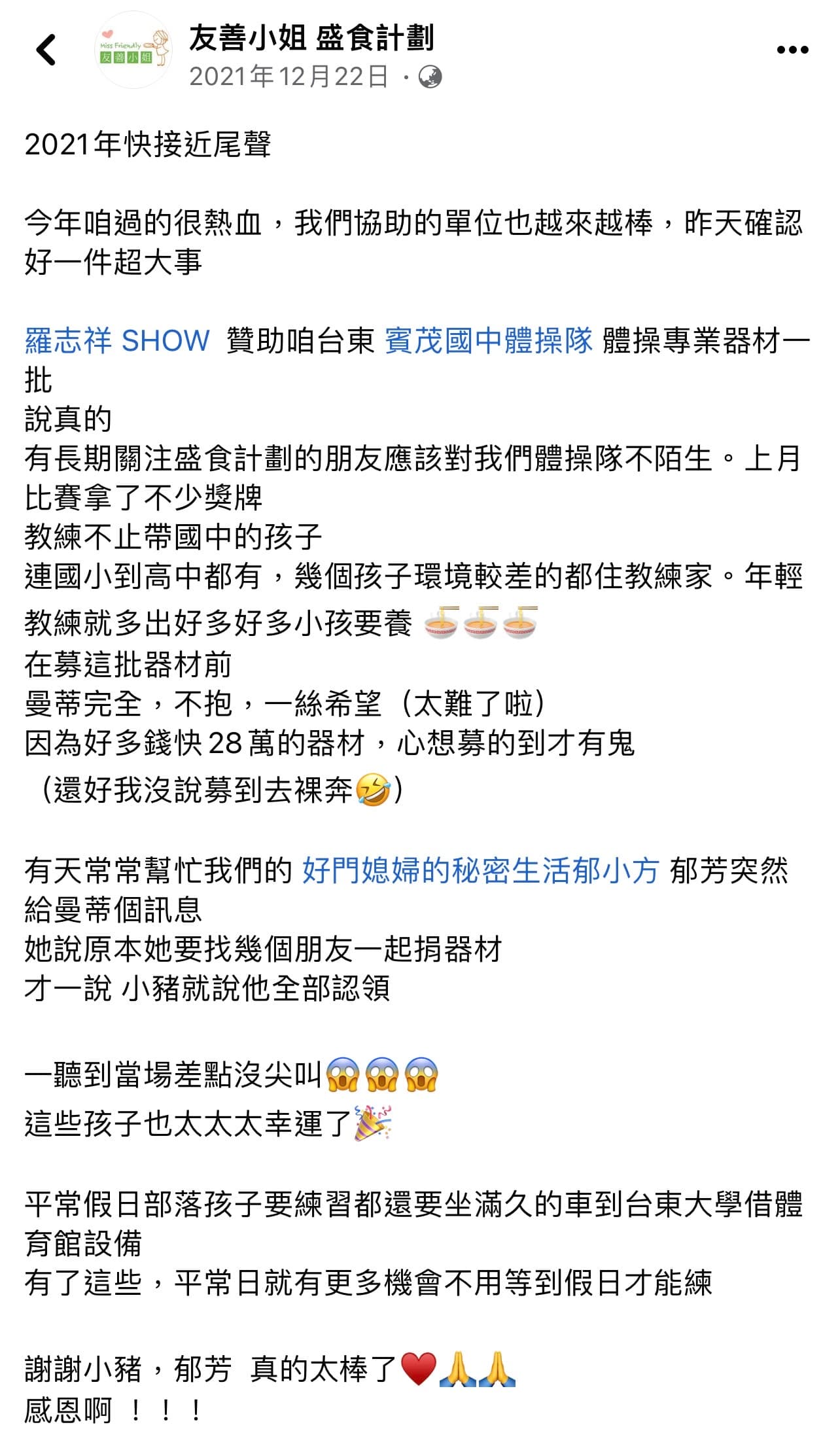840x1446 pixels.
Task: Tap the post date 2021年12月22日
Action: pos(289,77)
